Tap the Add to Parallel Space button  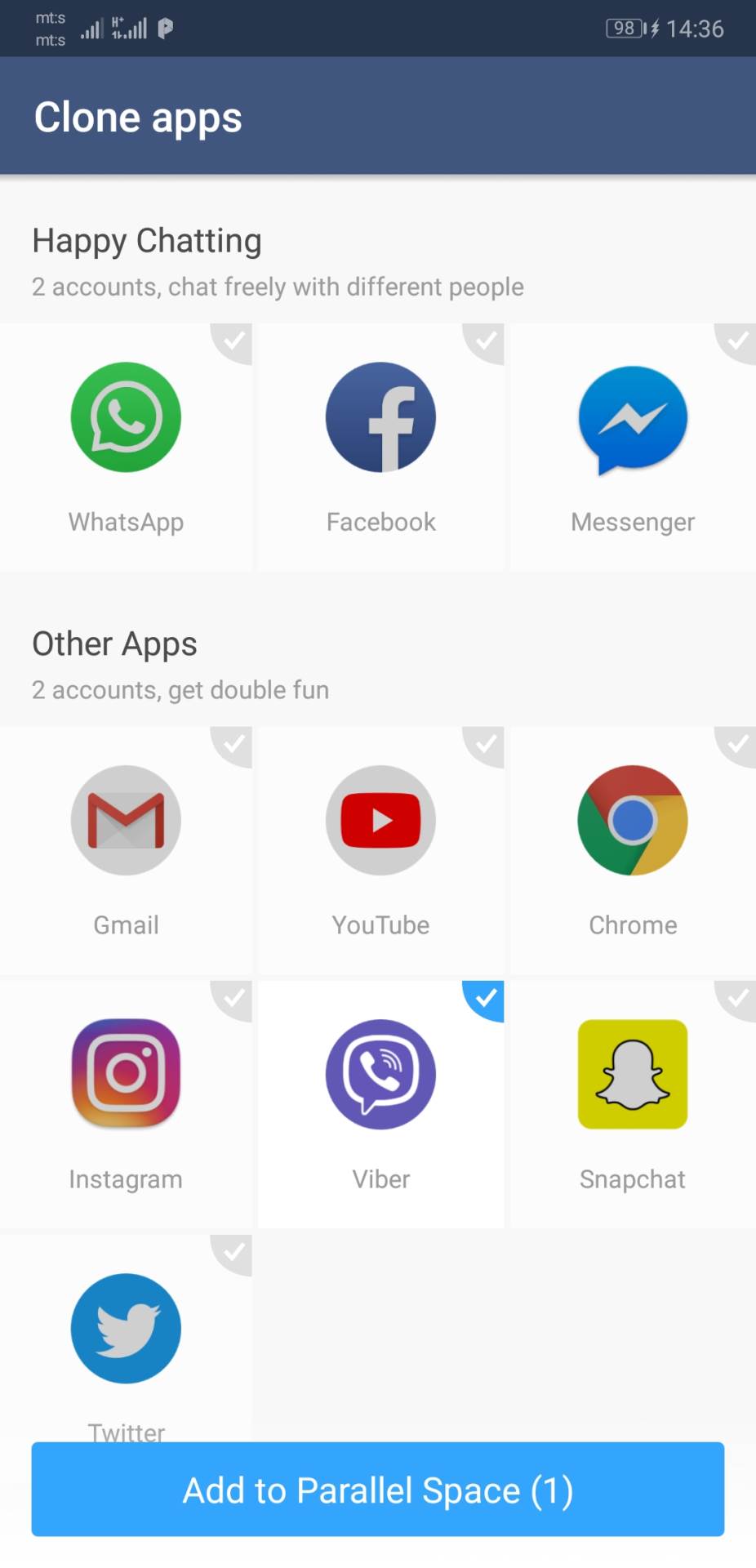(x=378, y=1490)
